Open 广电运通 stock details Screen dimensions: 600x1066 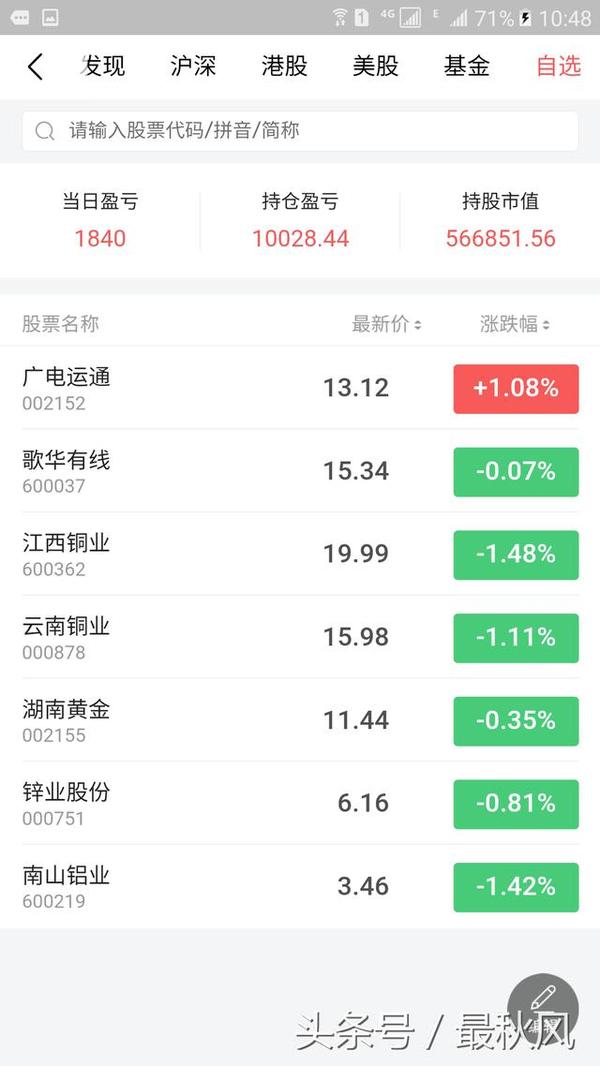(x=300, y=388)
